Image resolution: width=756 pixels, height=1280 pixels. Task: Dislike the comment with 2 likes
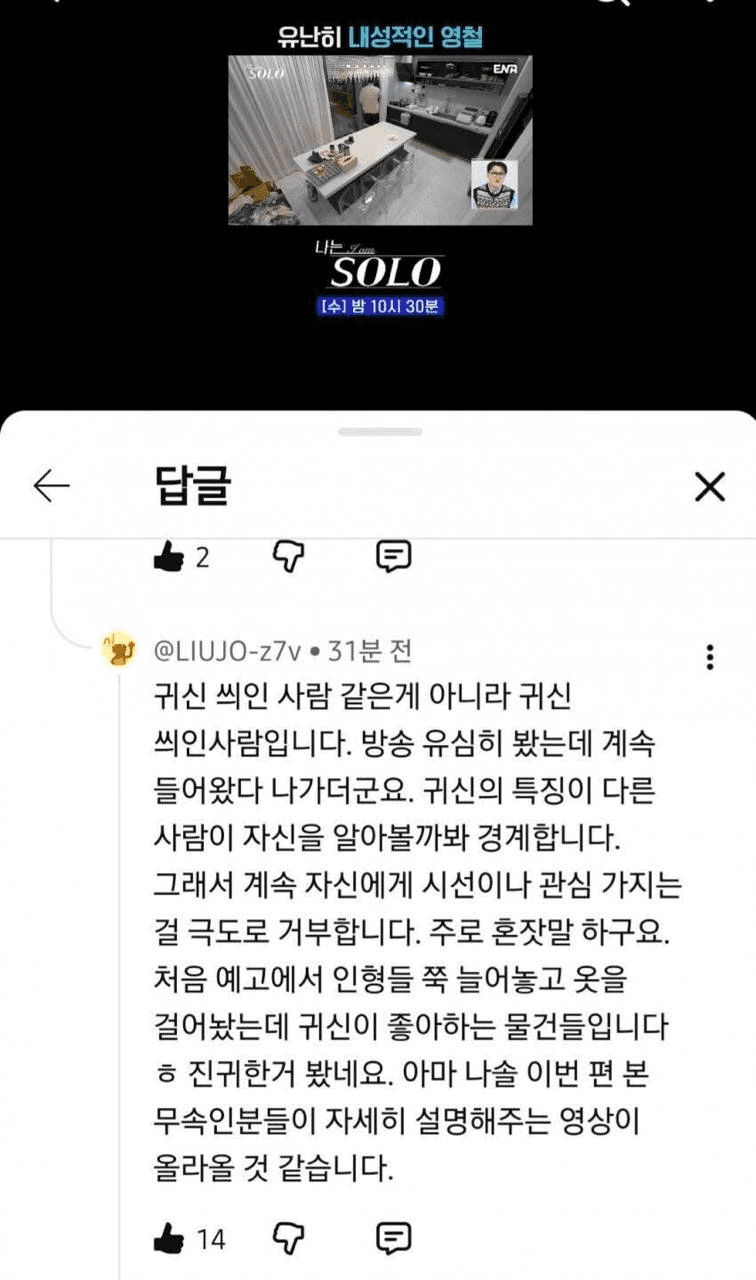pyautogui.click(x=288, y=556)
